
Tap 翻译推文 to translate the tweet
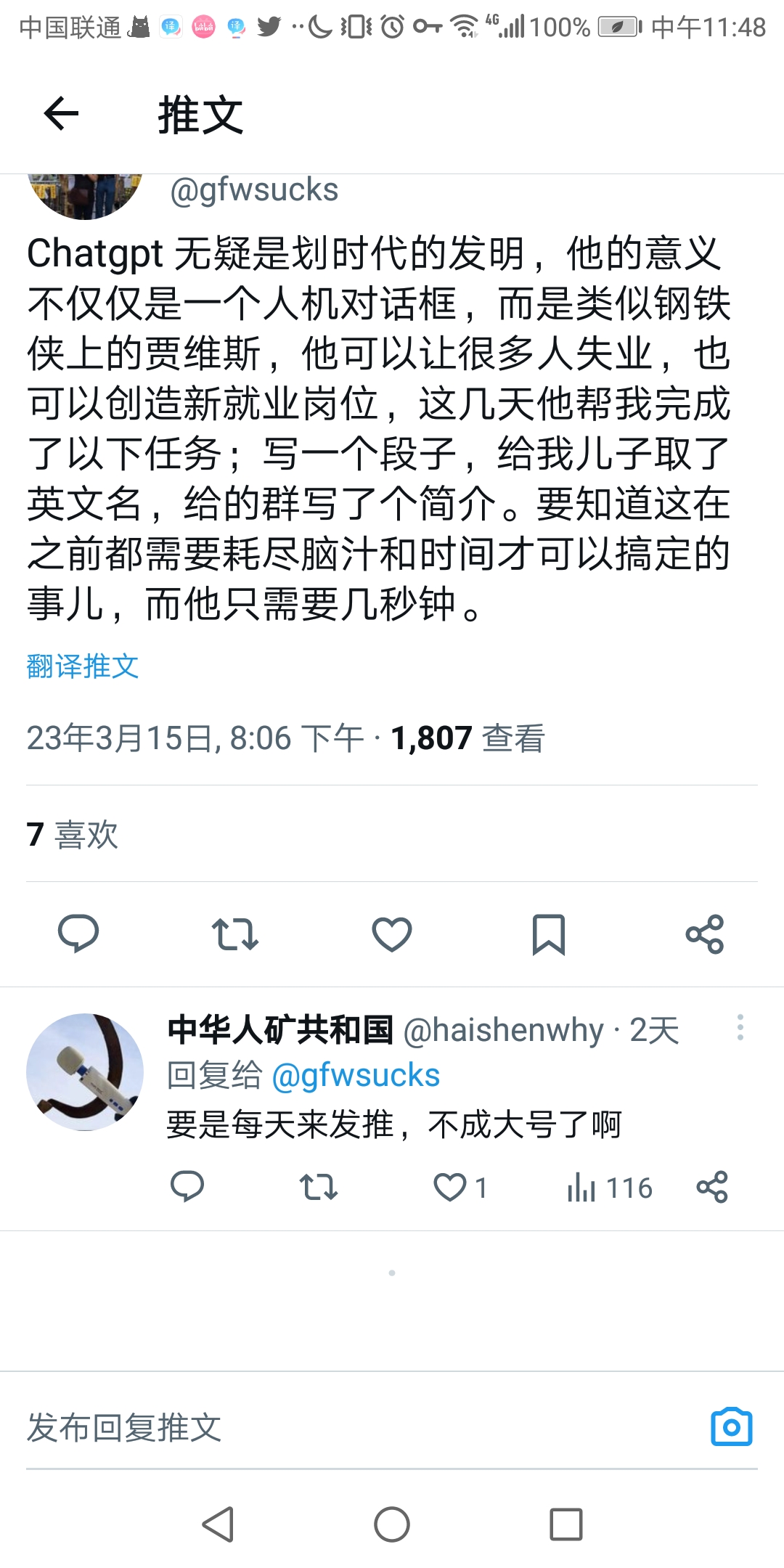coord(83,666)
